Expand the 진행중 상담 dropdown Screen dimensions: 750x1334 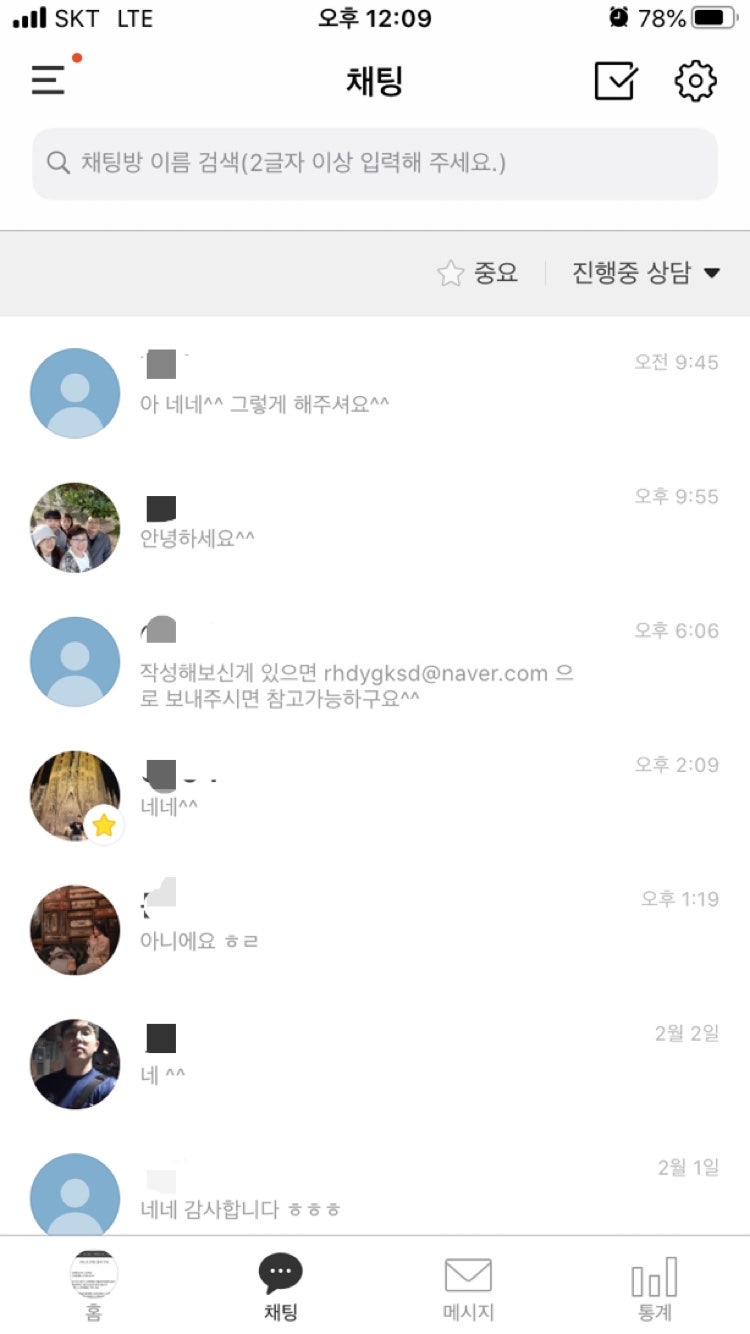646,273
